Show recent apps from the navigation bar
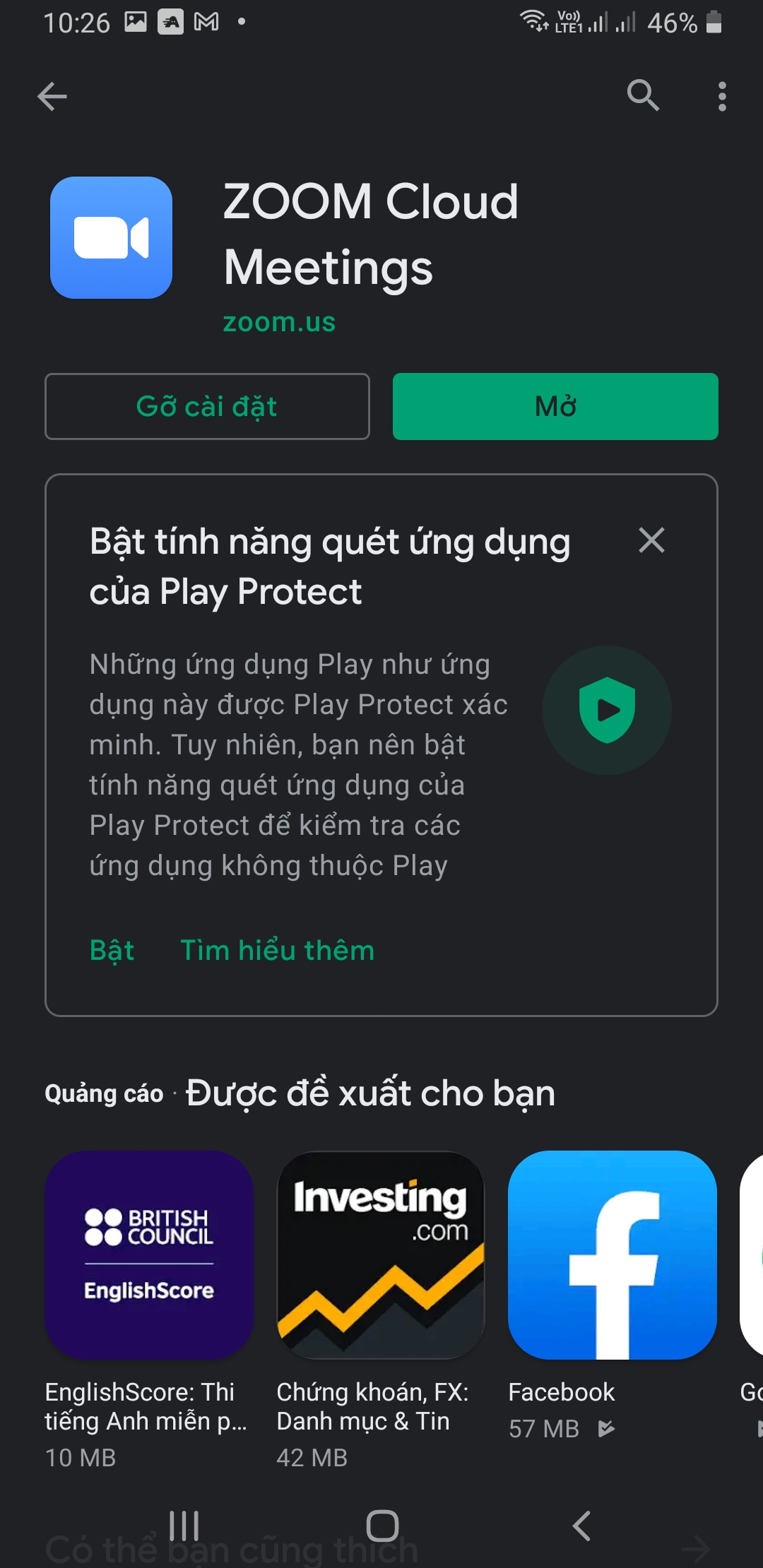The width and height of the screenshot is (763, 1568). [184, 1526]
